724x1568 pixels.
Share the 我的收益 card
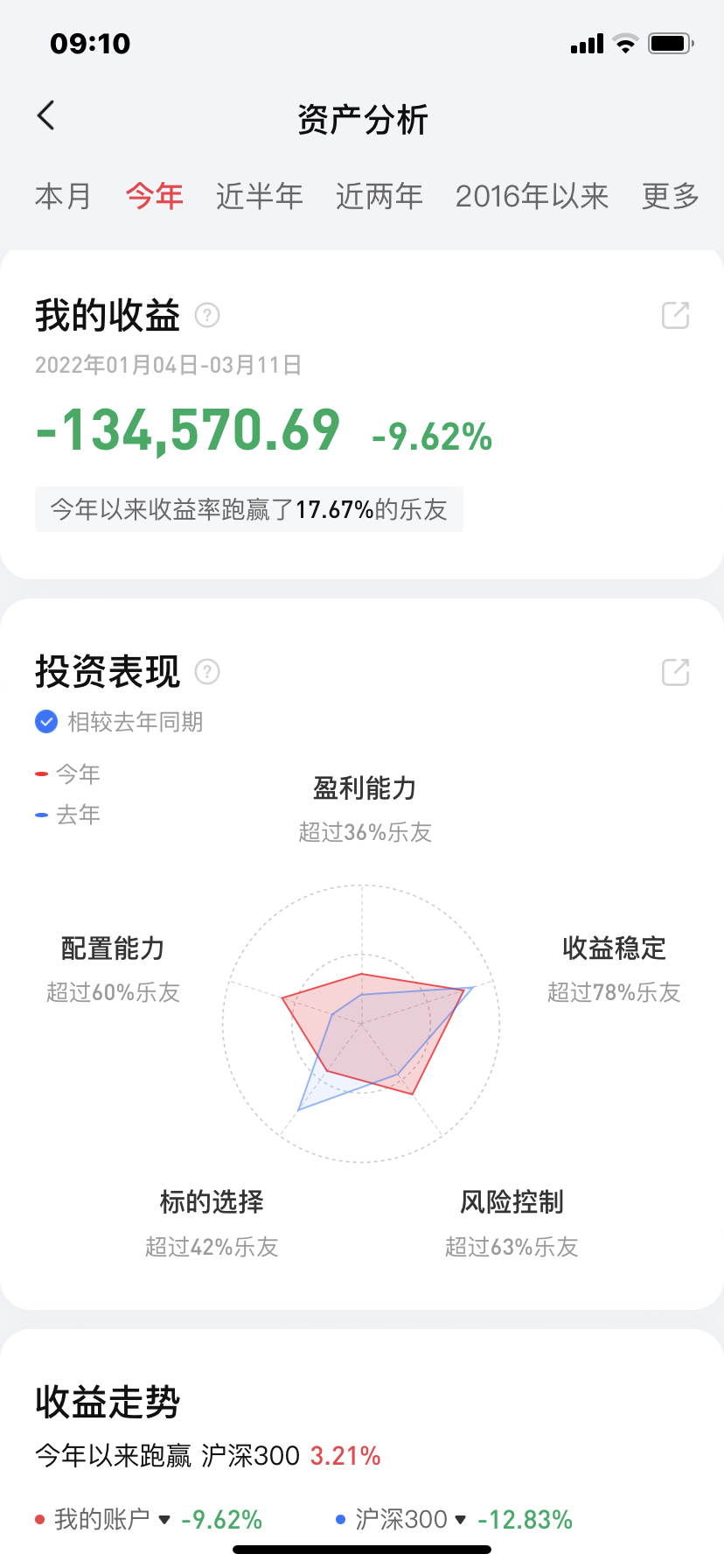click(675, 315)
